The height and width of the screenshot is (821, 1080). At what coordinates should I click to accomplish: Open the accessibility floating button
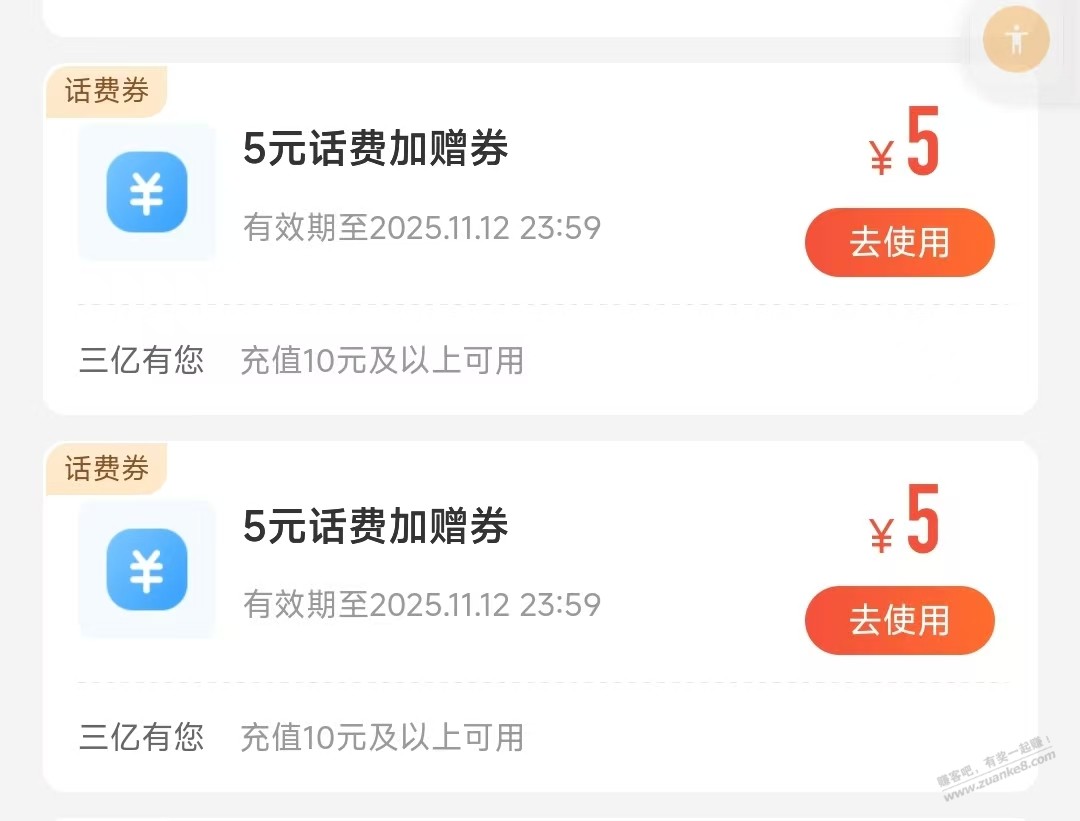tap(1016, 41)
